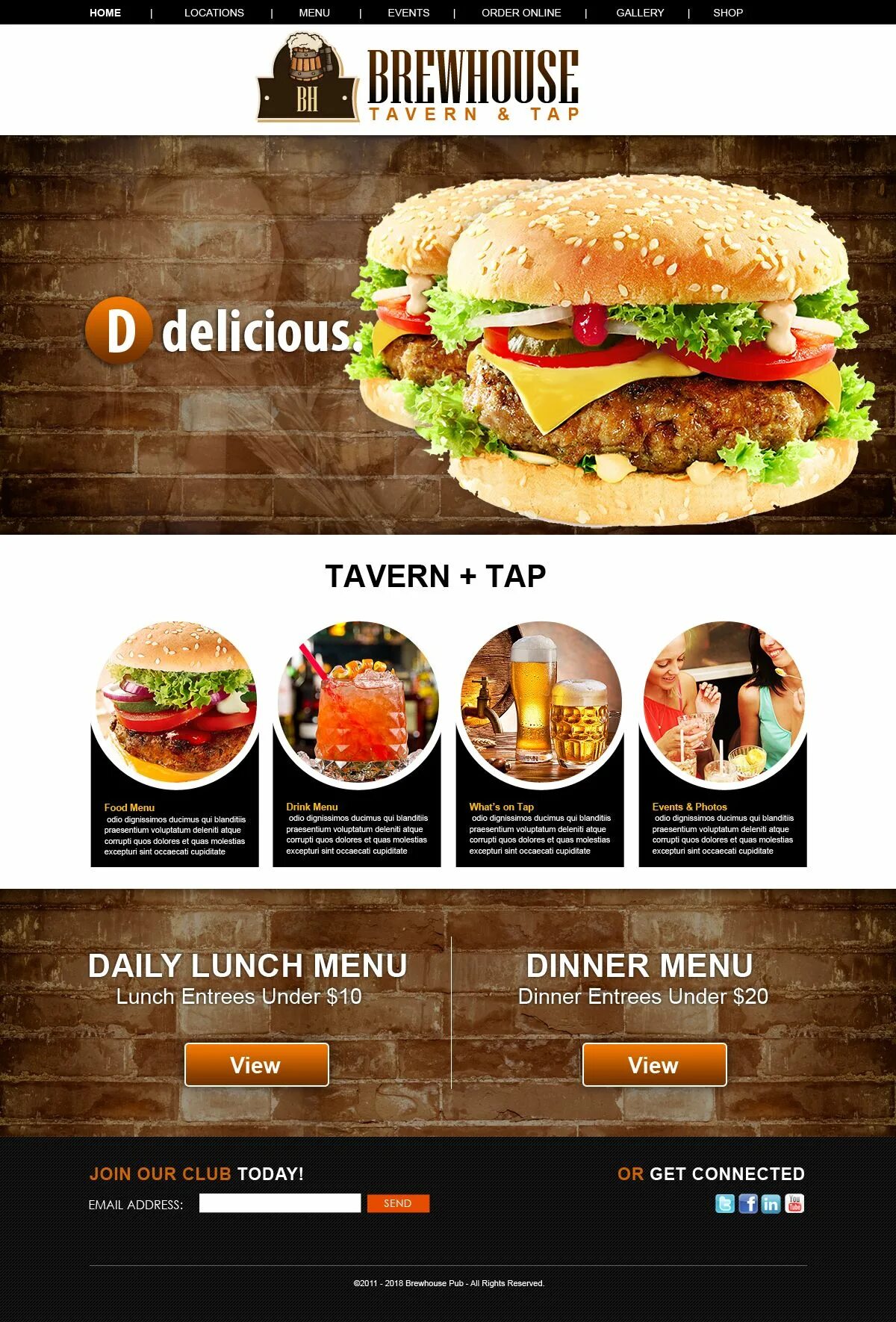Screen dimensions: 896x1322
Task: Tap the email address field
Action: tap(279, 1203)
